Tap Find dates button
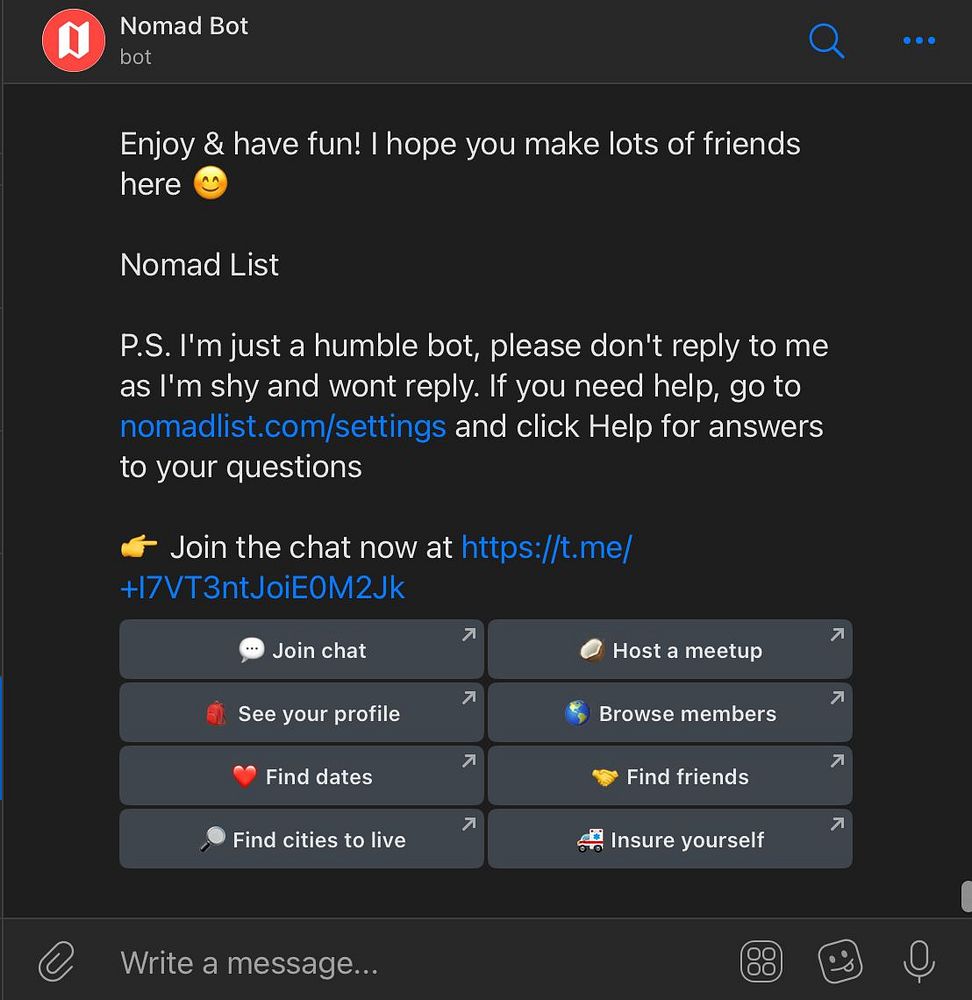Screen dimensions: 972x1000 (x=301, y=776)
